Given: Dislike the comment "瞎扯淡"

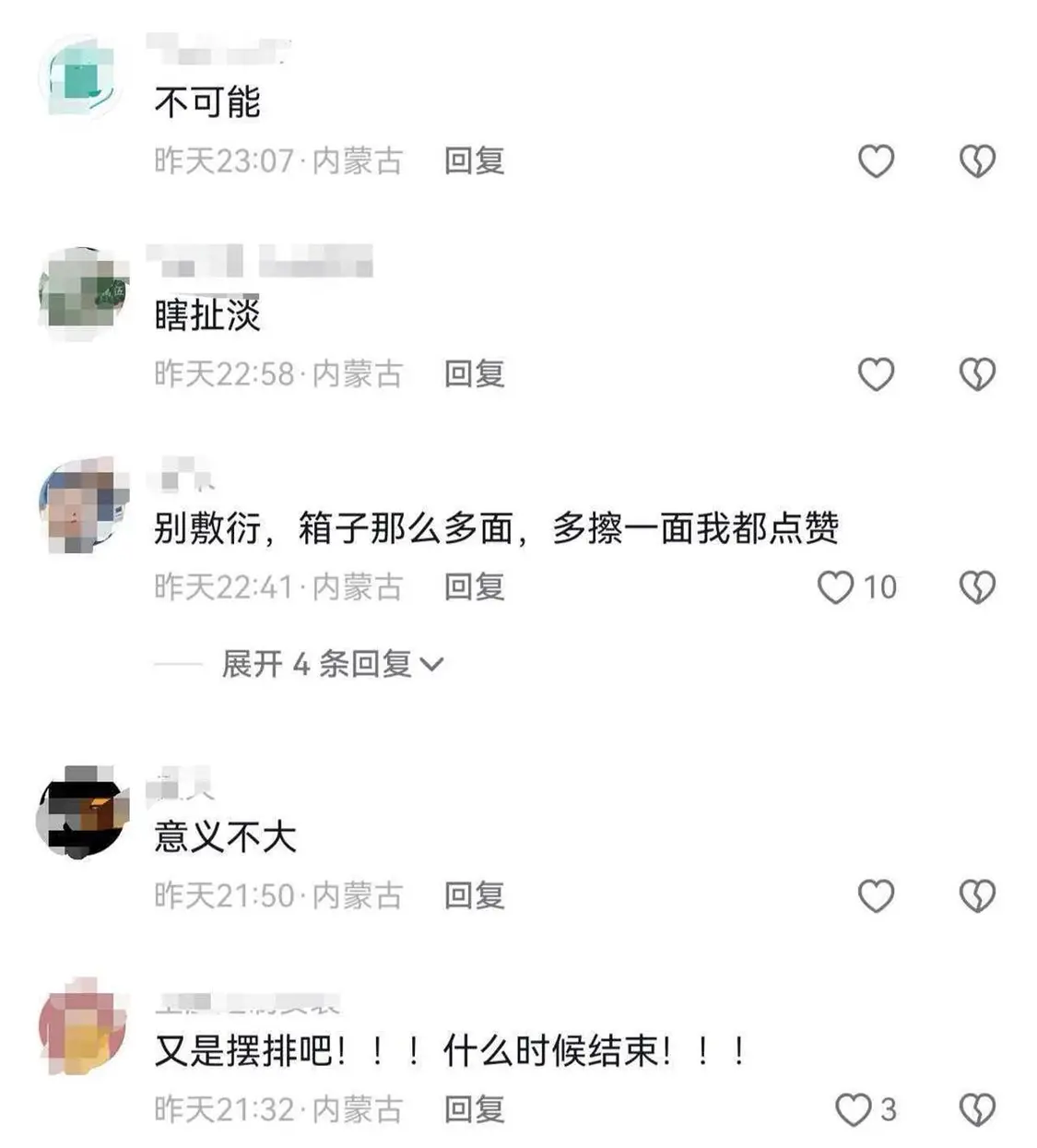Looking at the screenshot, I should [x=977, y=374].
